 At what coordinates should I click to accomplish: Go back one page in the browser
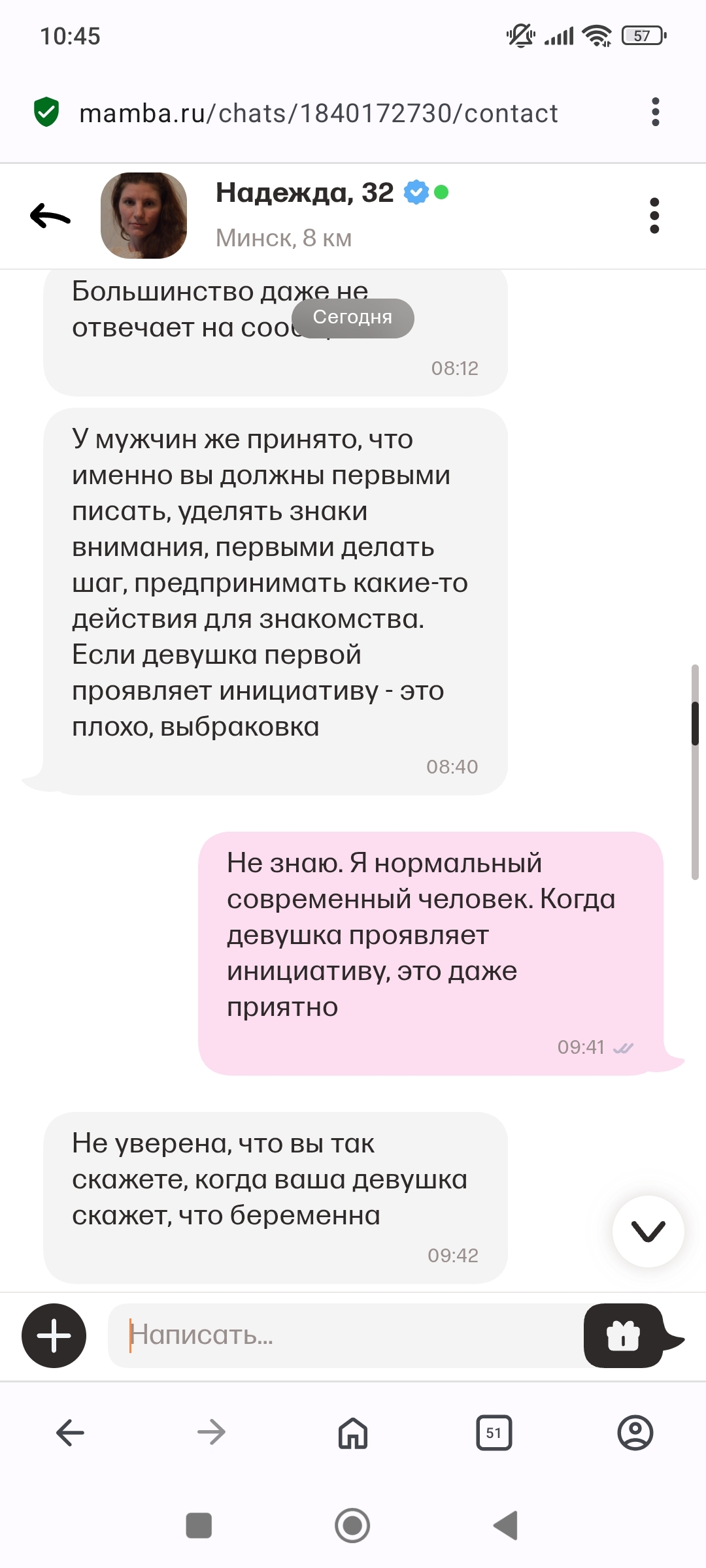71,1433
